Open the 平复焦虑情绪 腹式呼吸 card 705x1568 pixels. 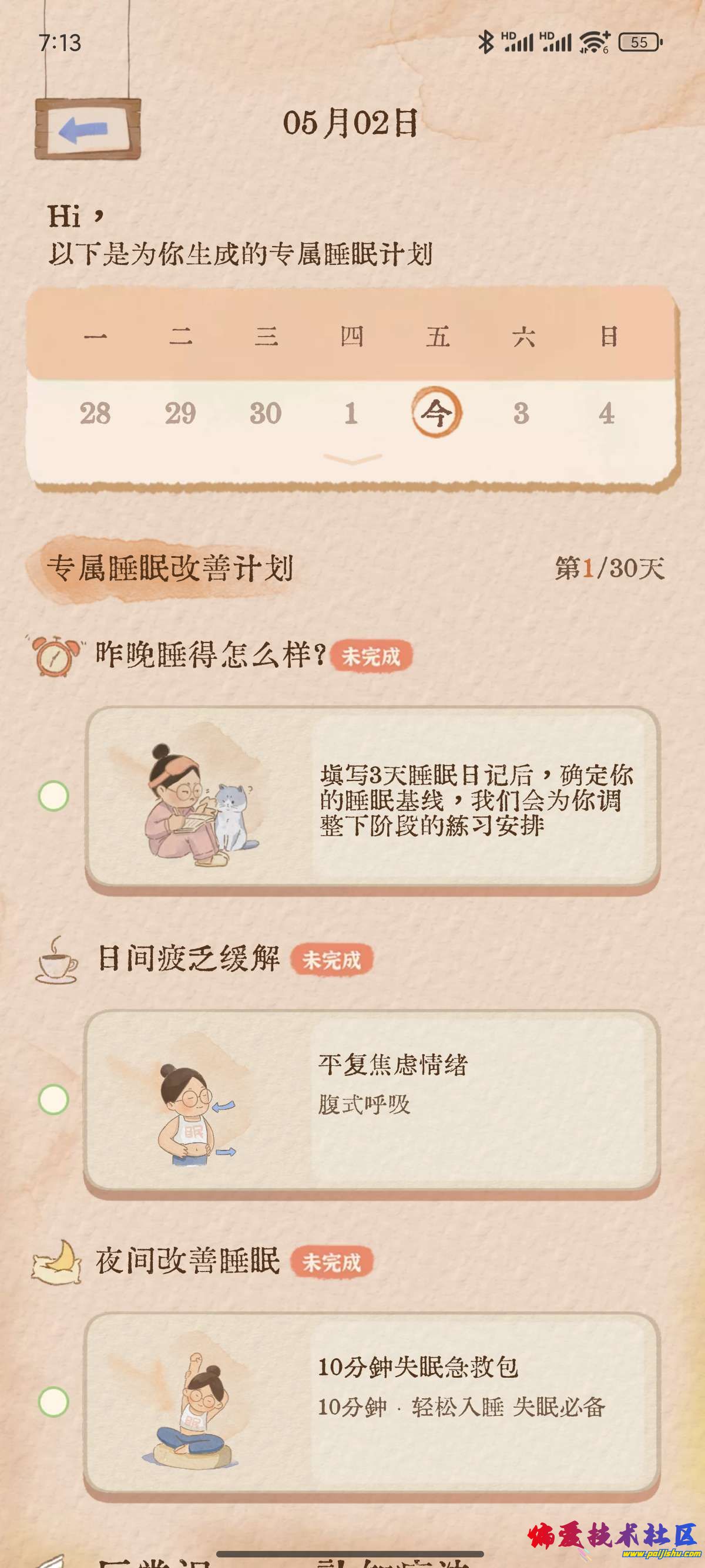click(x=372, y=1101)
